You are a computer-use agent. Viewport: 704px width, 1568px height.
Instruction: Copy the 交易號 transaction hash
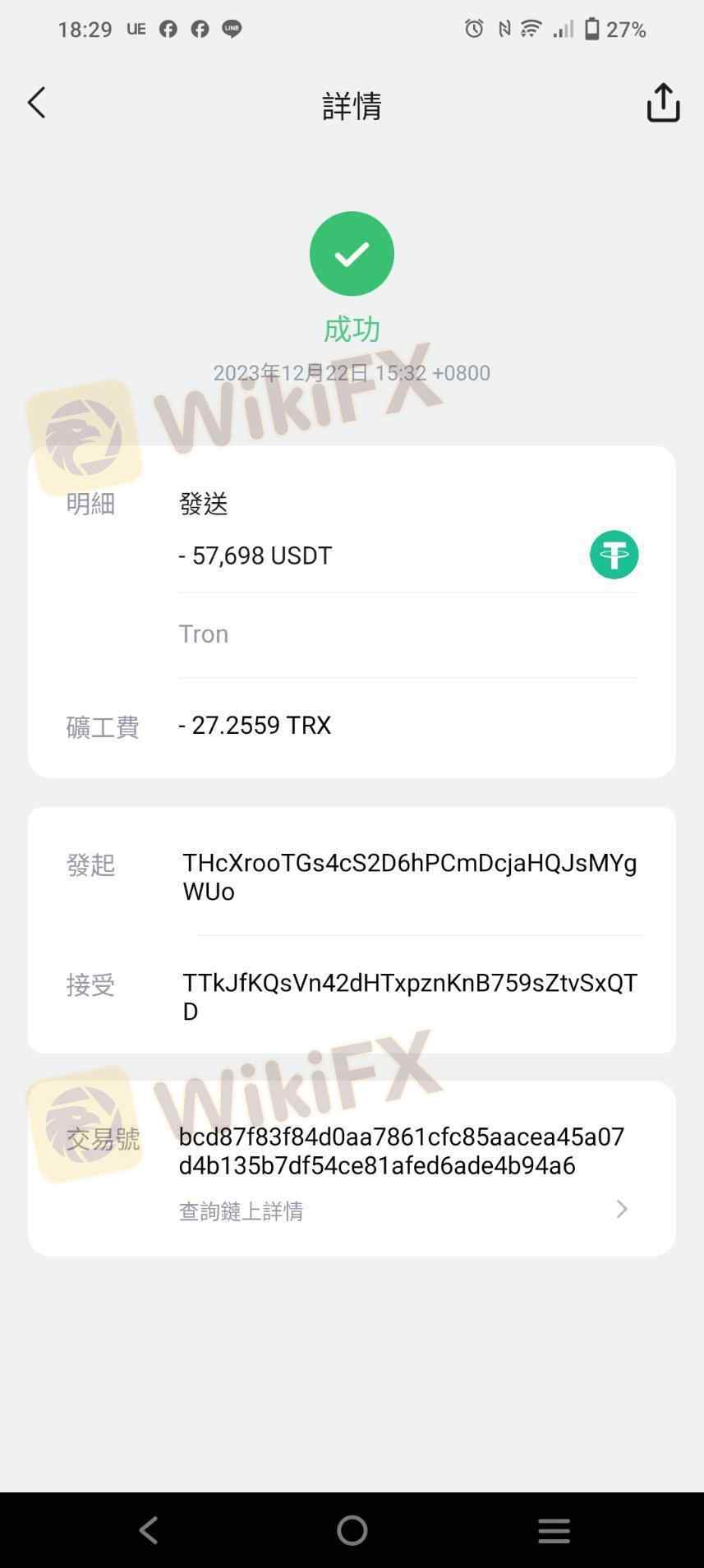[401, 1151]
